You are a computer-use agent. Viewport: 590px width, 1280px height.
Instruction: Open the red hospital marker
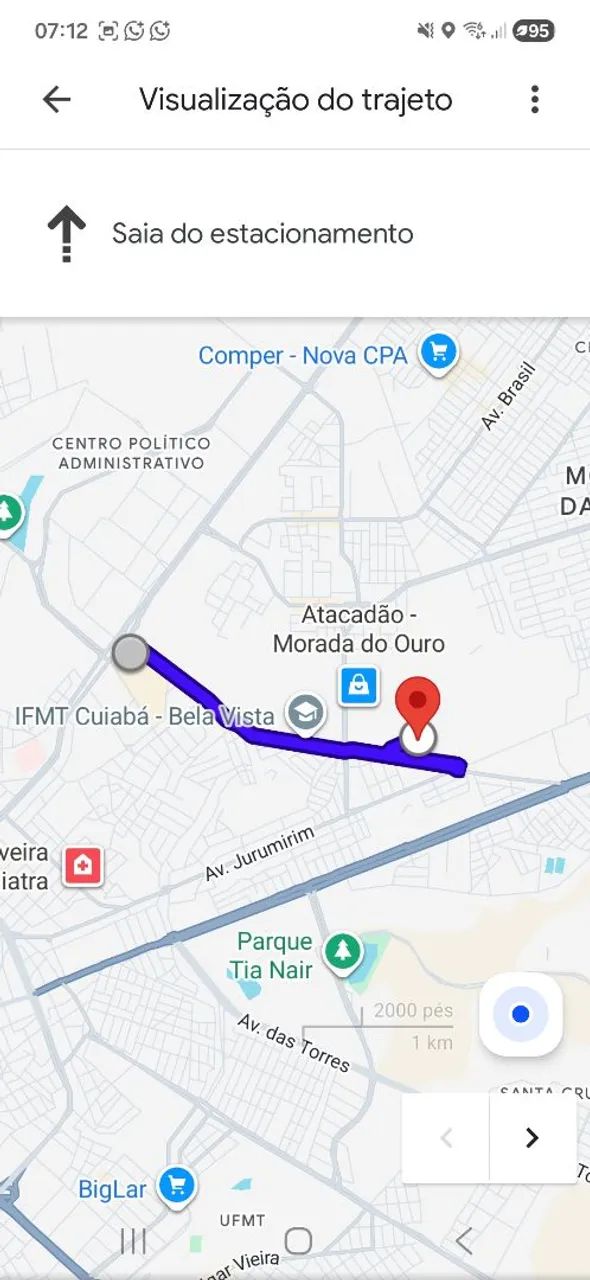pyautogui.click(x=83, y=866)
